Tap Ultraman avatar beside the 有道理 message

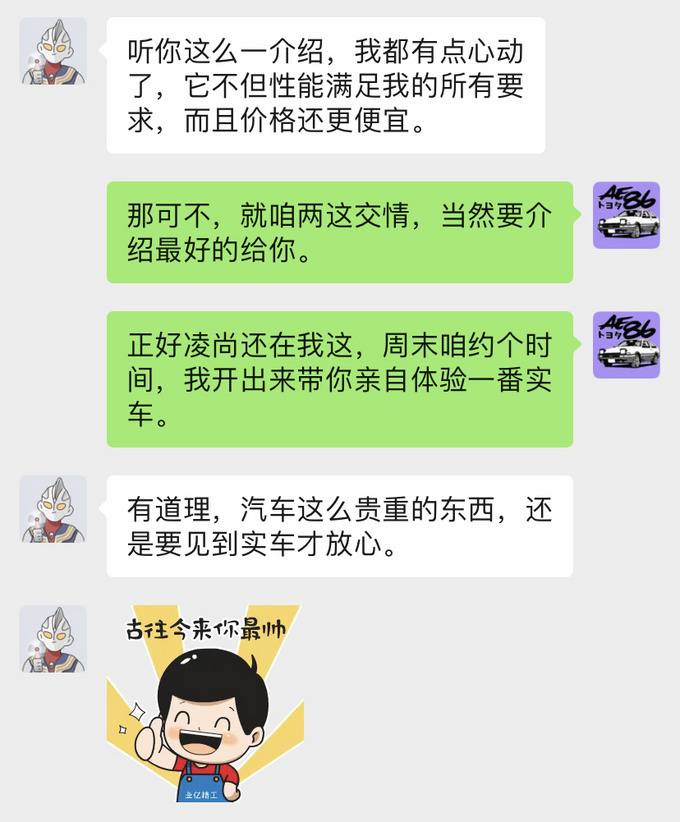tap(53, 509)
